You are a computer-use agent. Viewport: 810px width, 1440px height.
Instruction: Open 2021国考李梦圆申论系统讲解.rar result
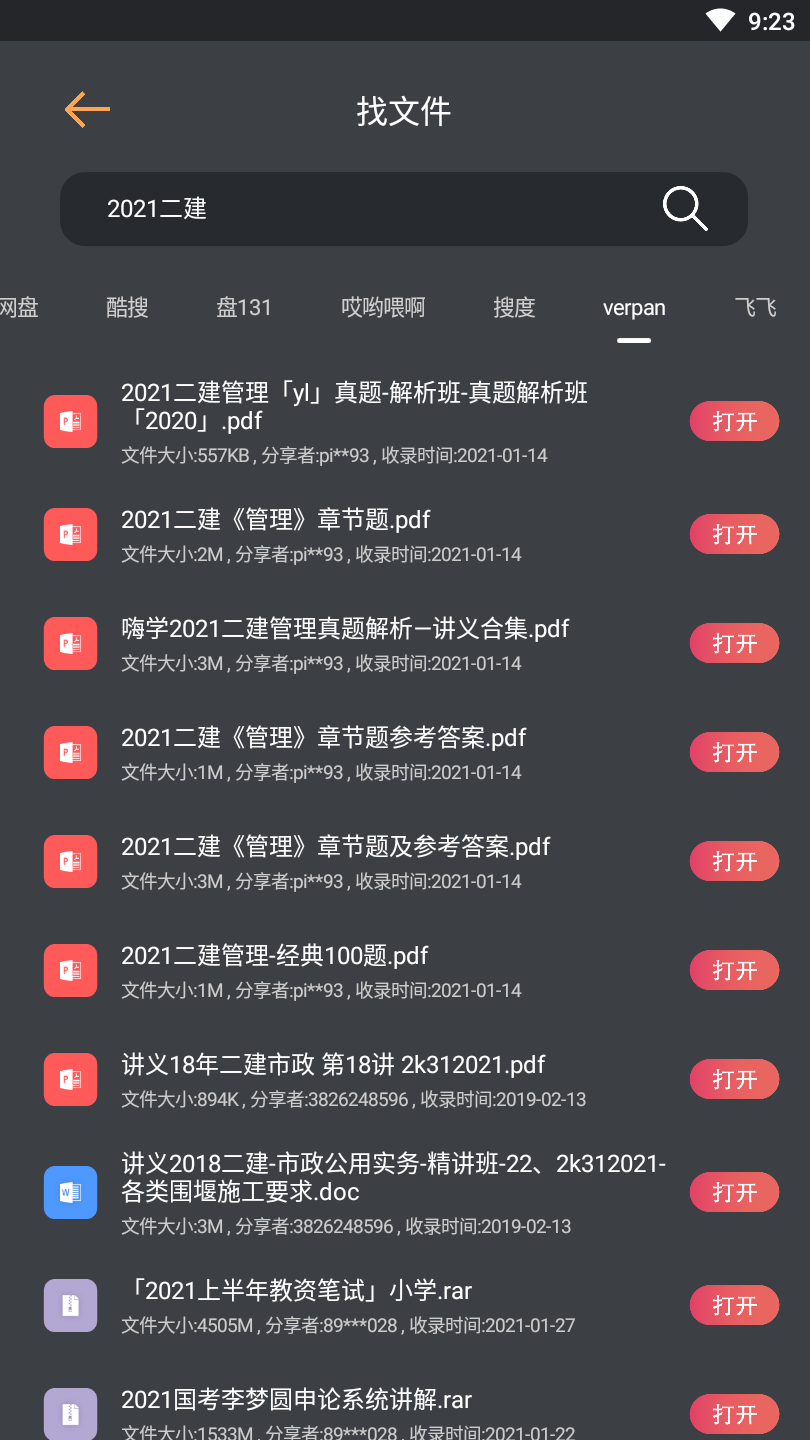pos(734,1414)
